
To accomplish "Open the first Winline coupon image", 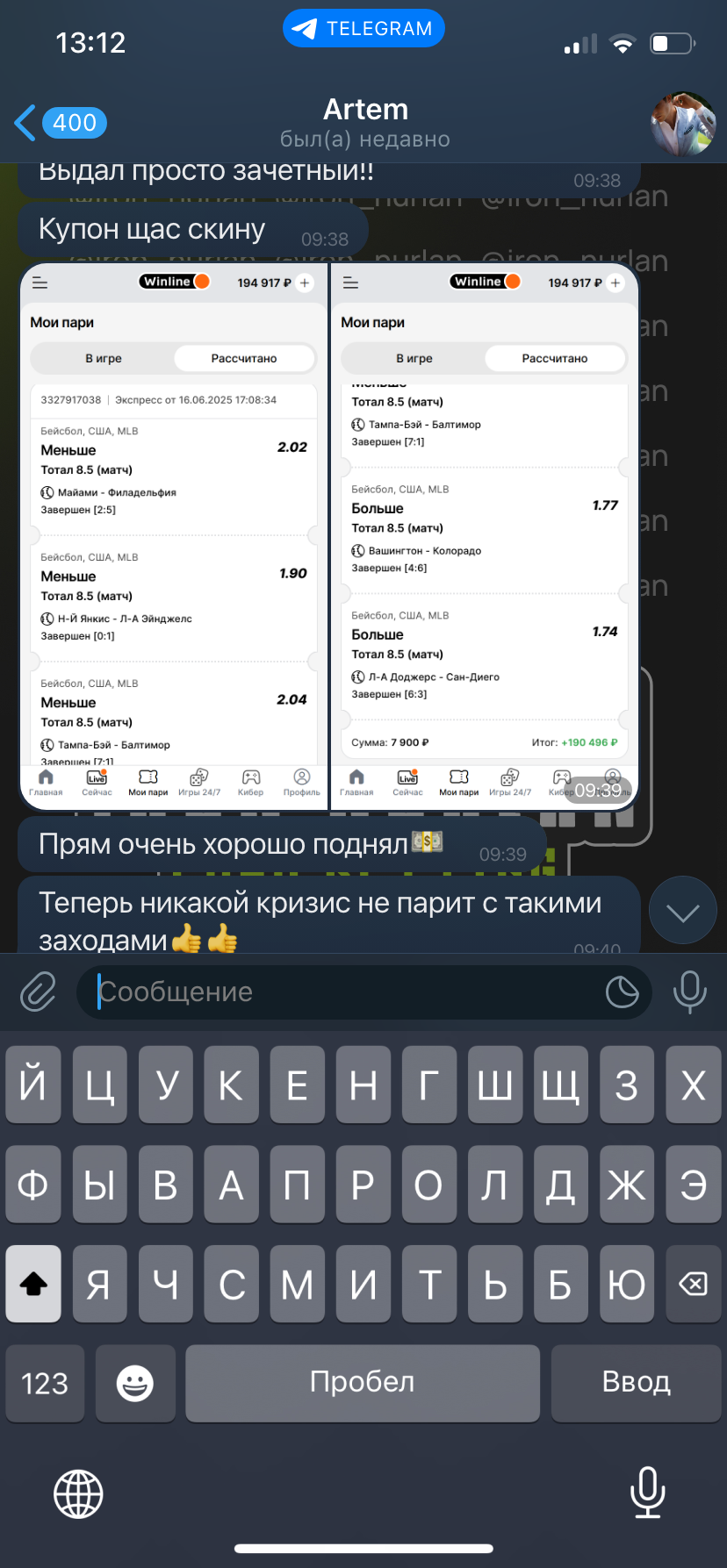I will click(174, 536).
